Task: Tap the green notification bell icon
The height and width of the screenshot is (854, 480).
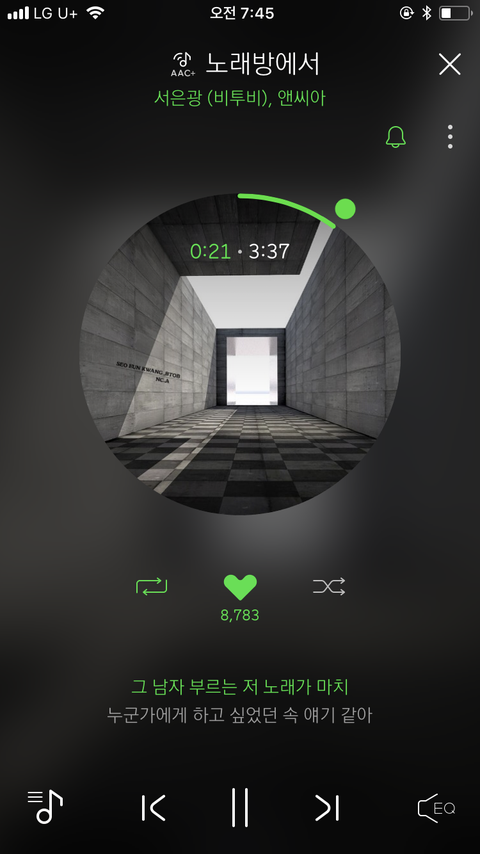Action: [x=396, y=136]
